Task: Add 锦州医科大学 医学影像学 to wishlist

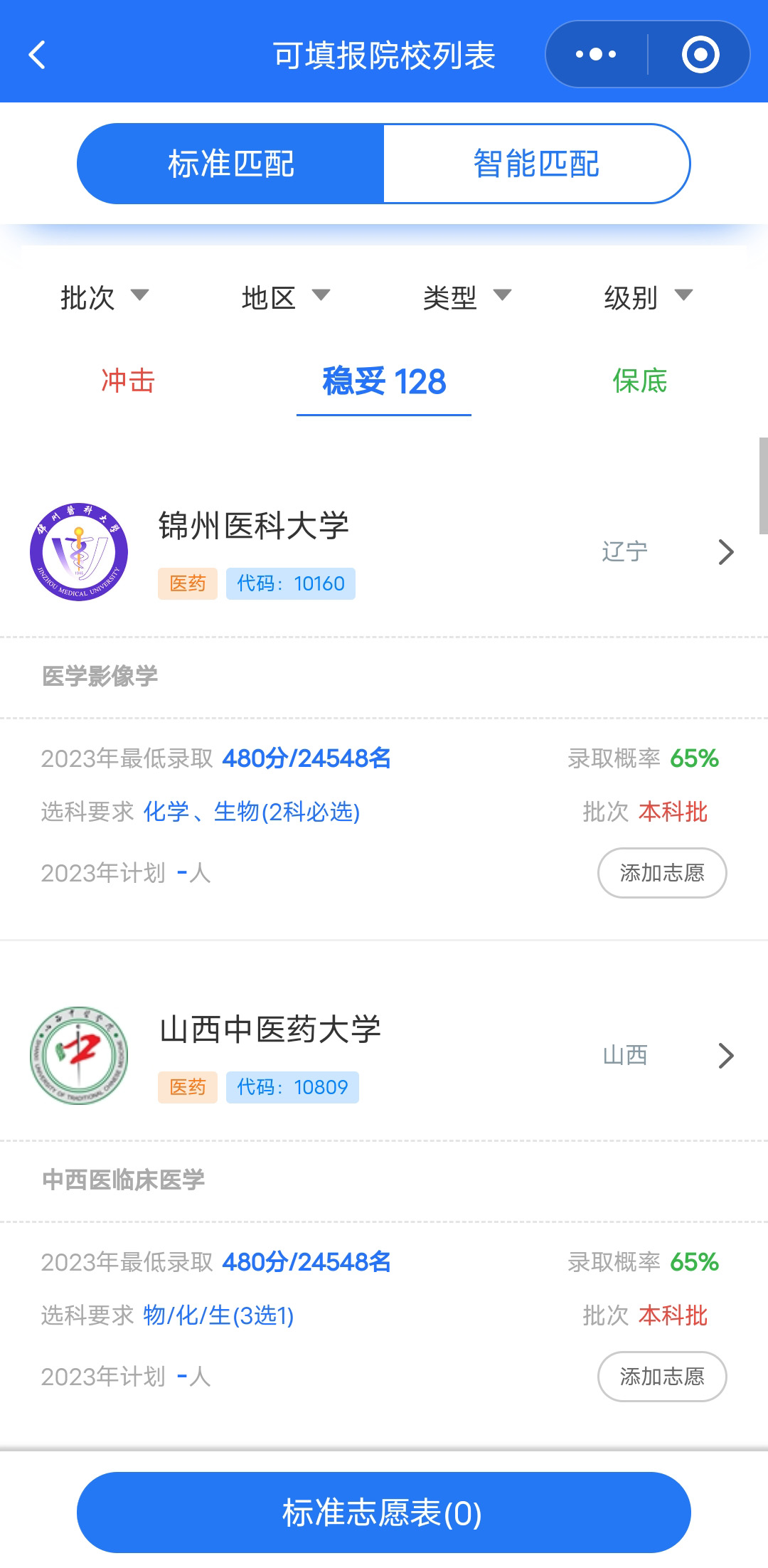Action: (x=662, y=873)
